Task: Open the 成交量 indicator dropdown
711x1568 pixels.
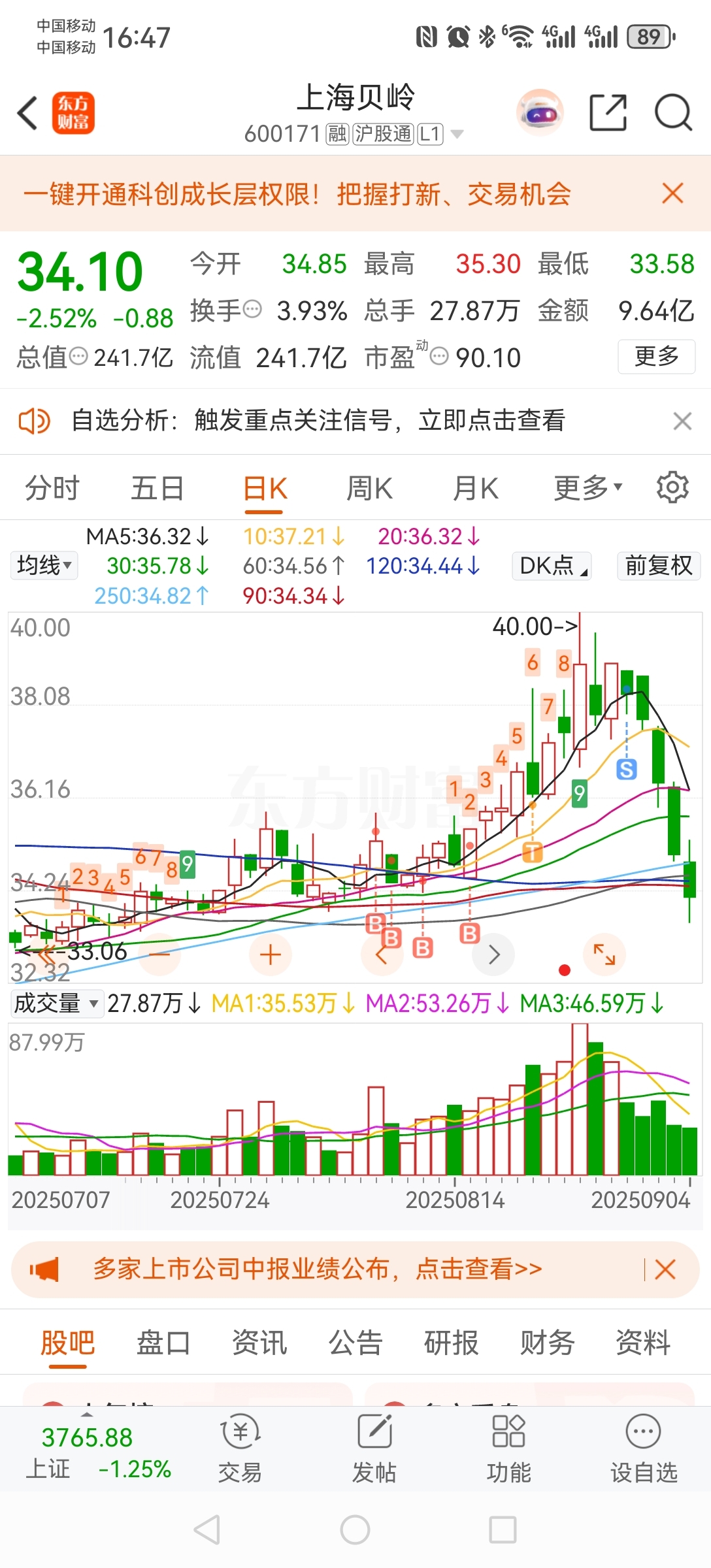Action: [56, 1003]
